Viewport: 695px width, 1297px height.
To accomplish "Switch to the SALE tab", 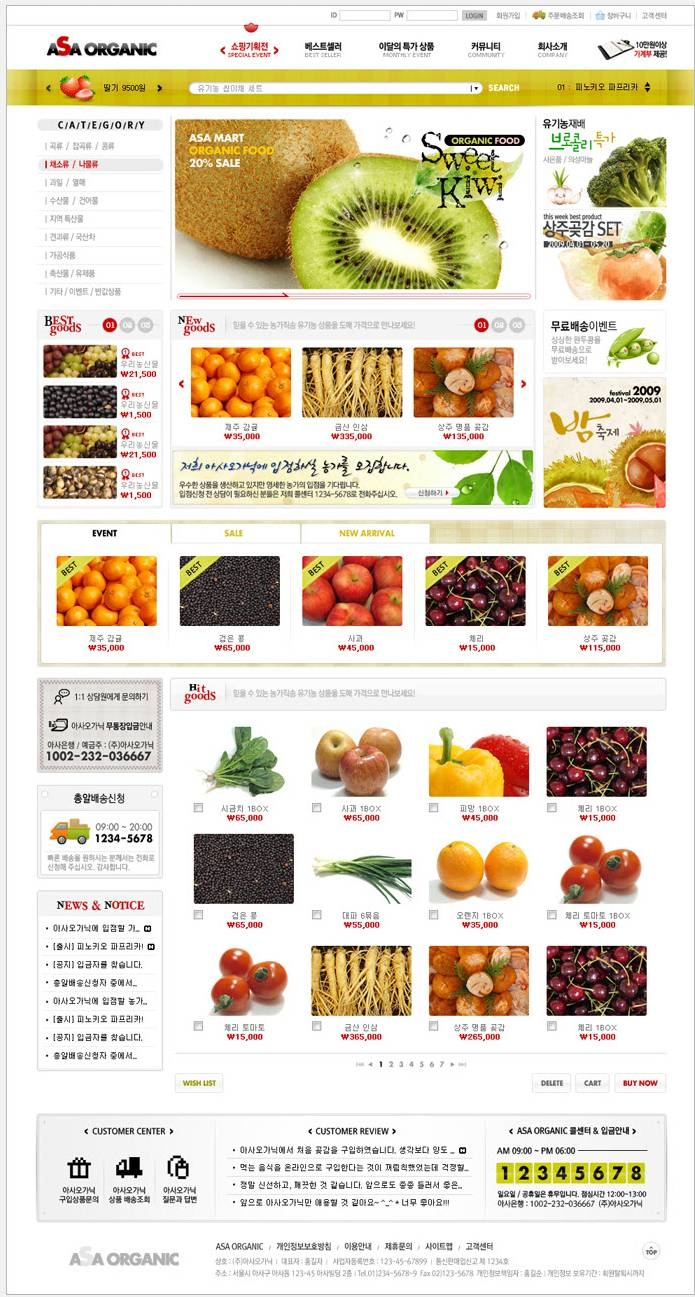I will pos(234,533).
